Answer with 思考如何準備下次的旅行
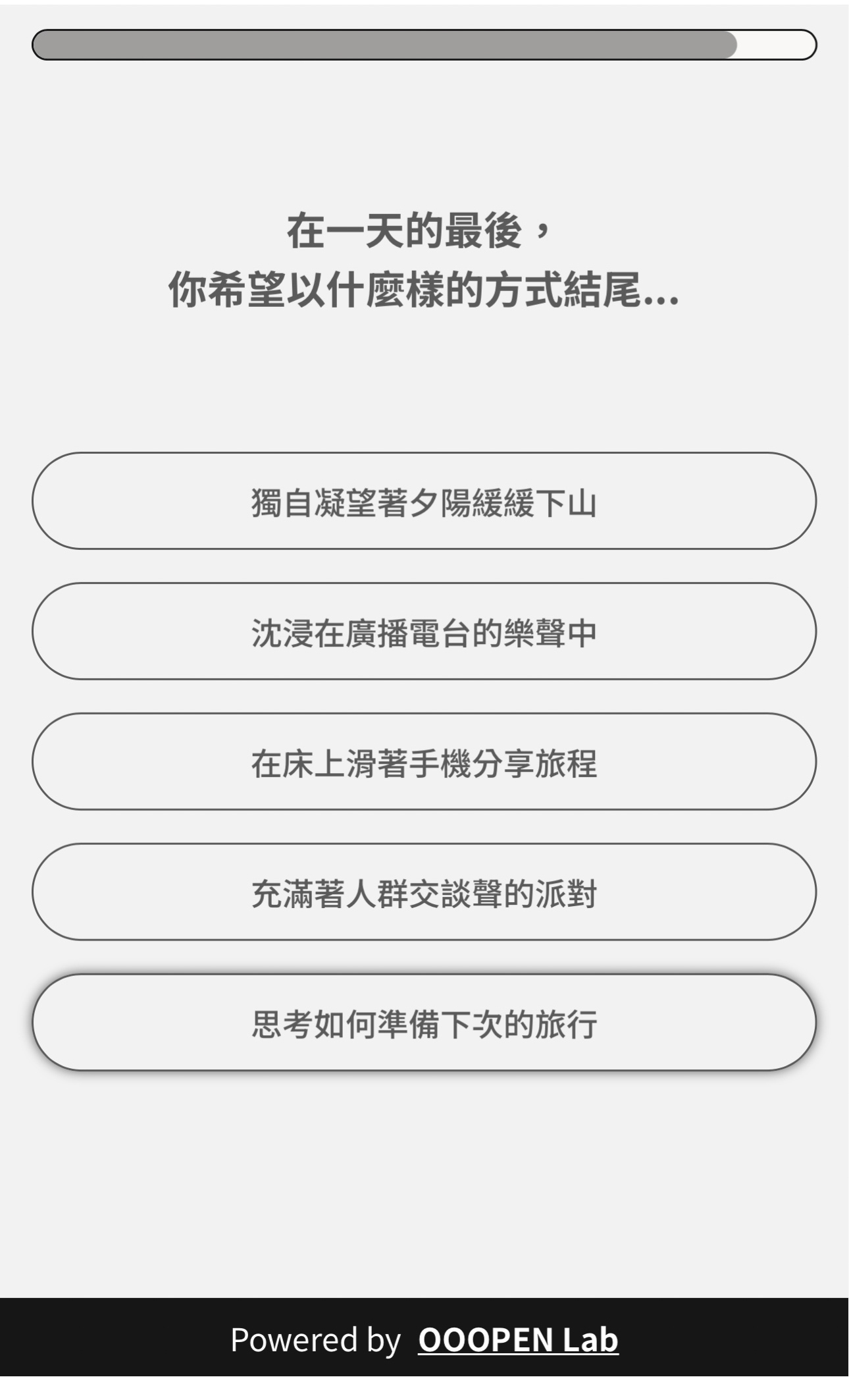Screen dimensions: 849x1400 (x=424, y=1023)
